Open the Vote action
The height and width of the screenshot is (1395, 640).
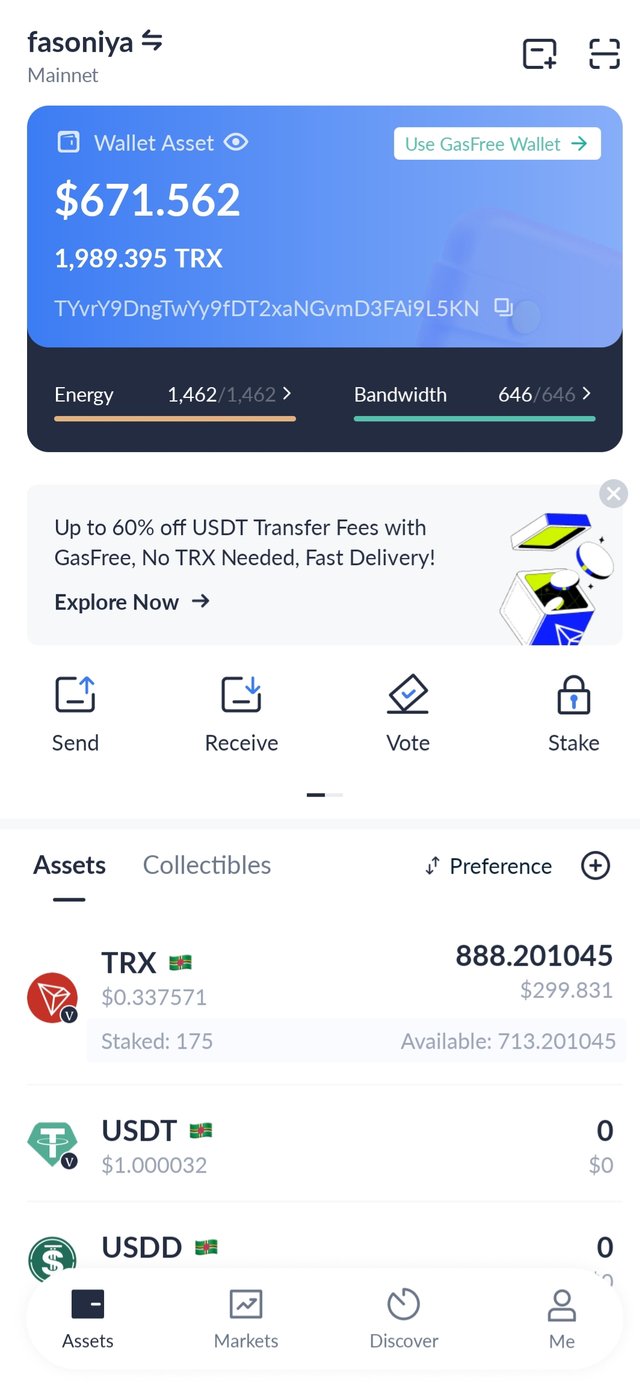pyautogui.click(x=407, y=713)
